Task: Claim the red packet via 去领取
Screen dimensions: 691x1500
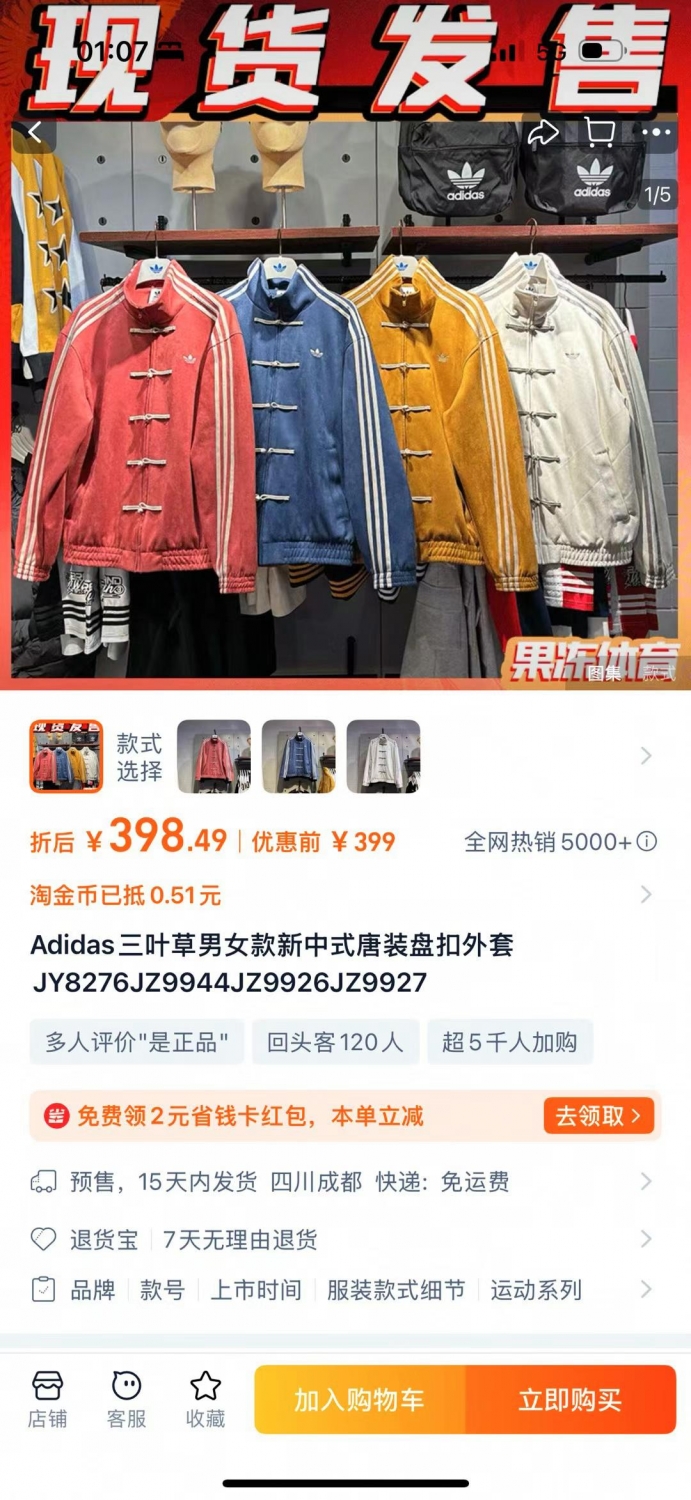Action: tap(599, 1116)
